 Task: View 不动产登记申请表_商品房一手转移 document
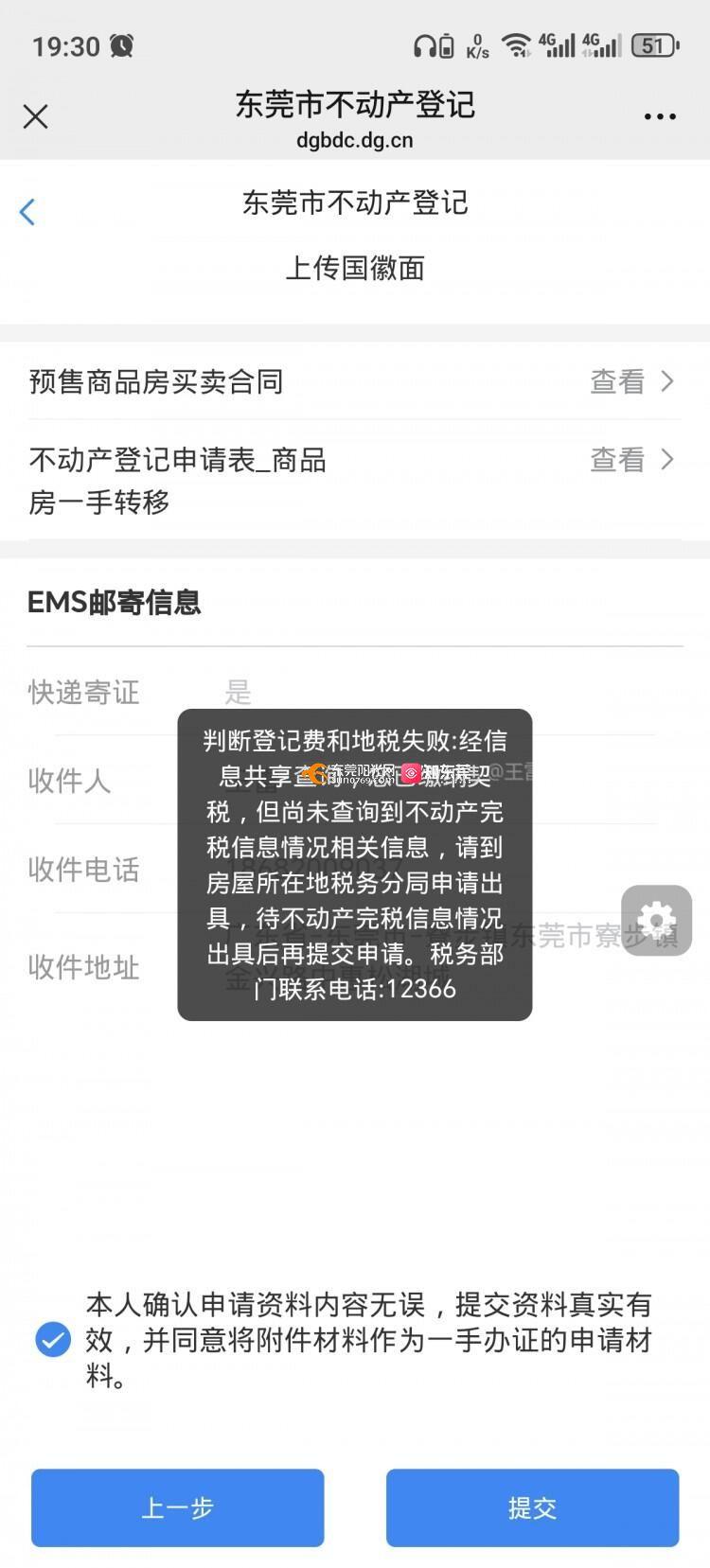(x=355, y=480)
